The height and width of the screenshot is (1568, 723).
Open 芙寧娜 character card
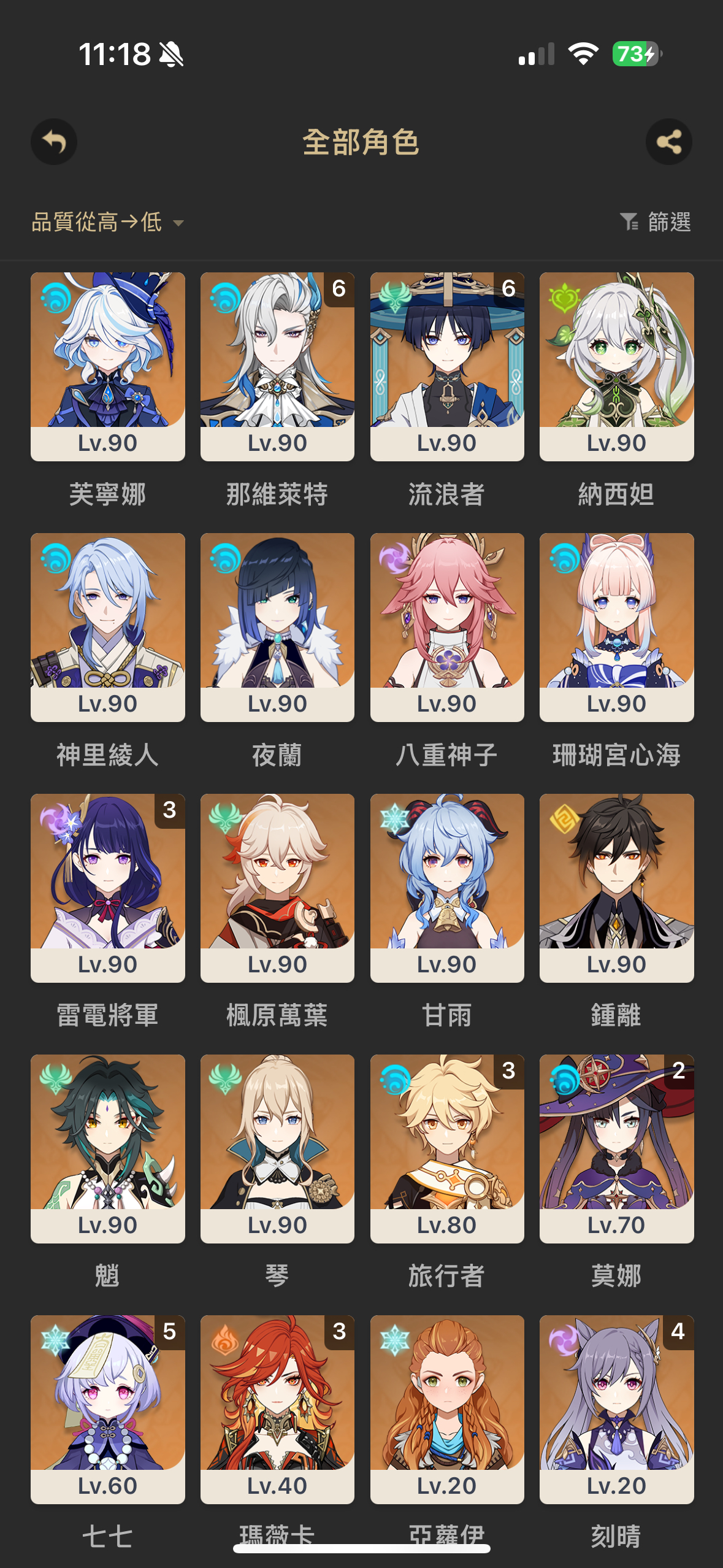108,366
